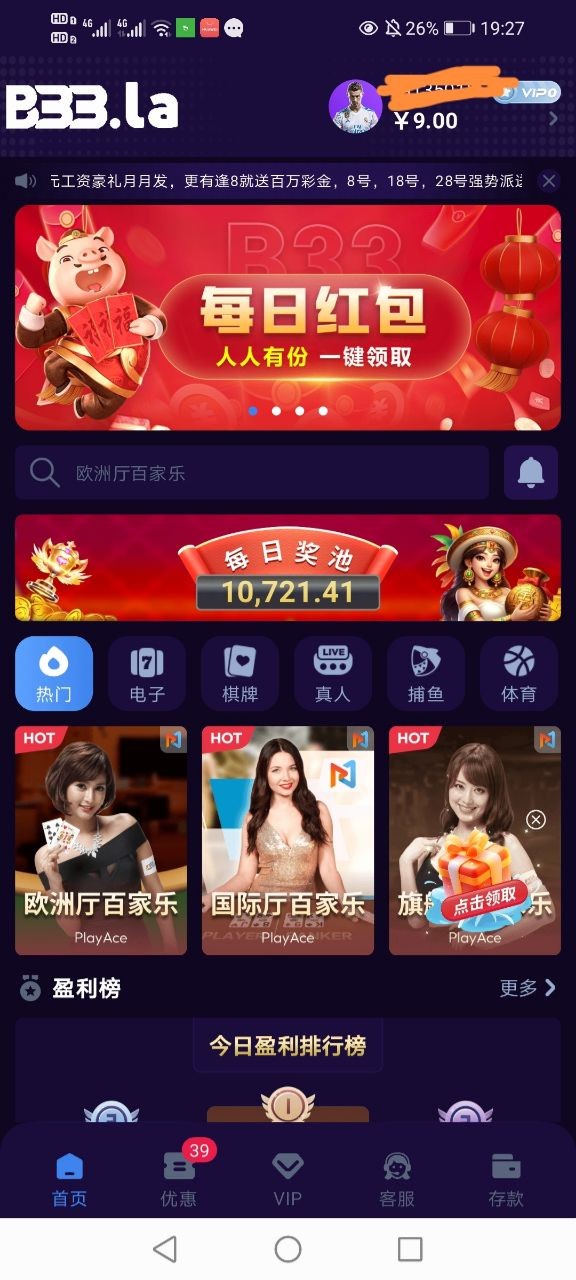Open the 国际厅百家乐 game card

click(x=288, y=840)
